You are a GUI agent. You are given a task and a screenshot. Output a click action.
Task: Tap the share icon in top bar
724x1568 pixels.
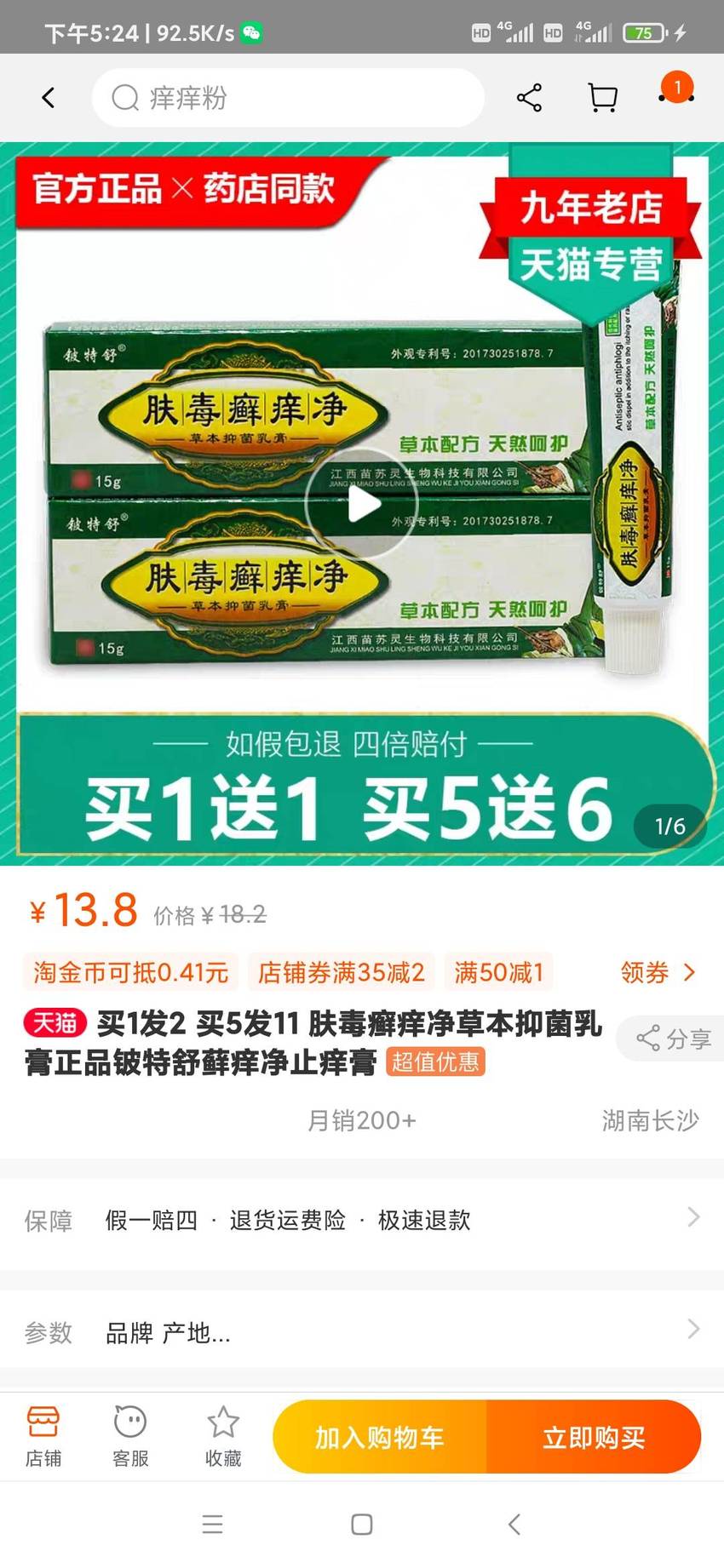click(530, 98)
